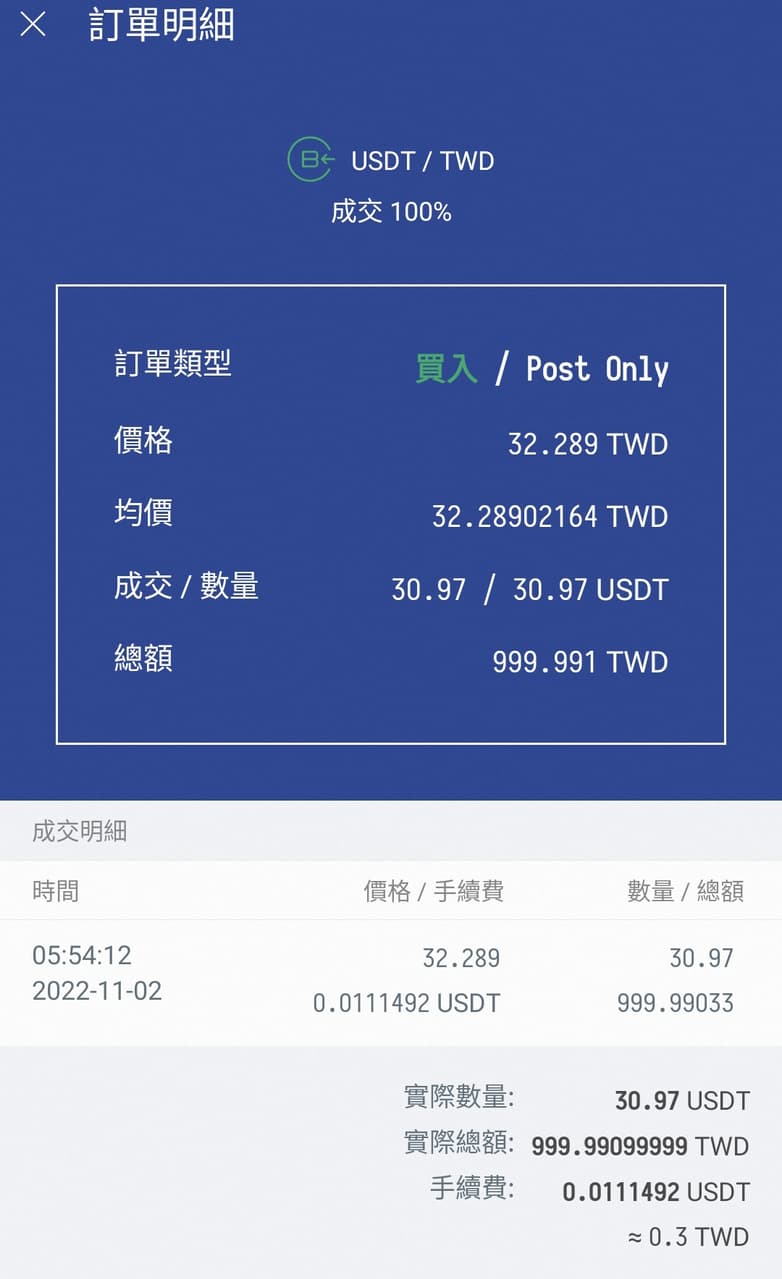Tap the 訂單明細 page title

(163, 27)
